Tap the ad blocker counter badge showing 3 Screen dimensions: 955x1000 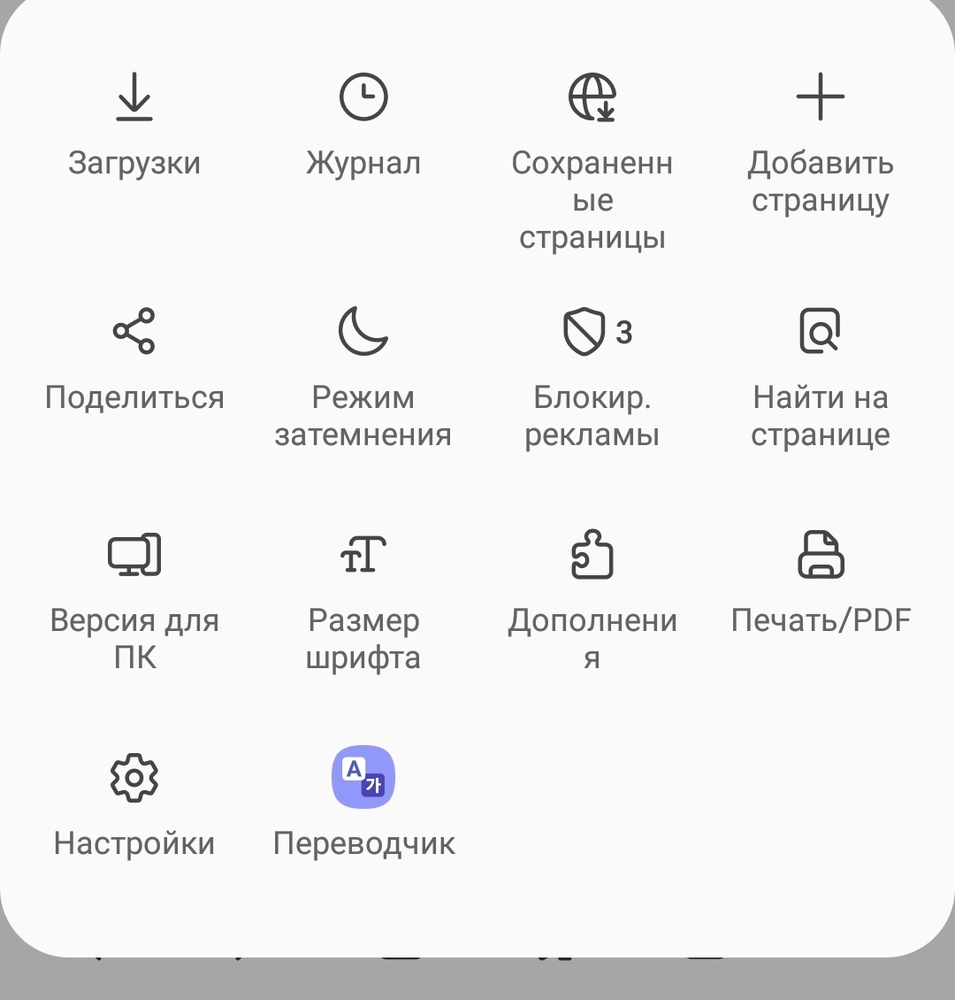pyautogui.click(x=622, y=332)
